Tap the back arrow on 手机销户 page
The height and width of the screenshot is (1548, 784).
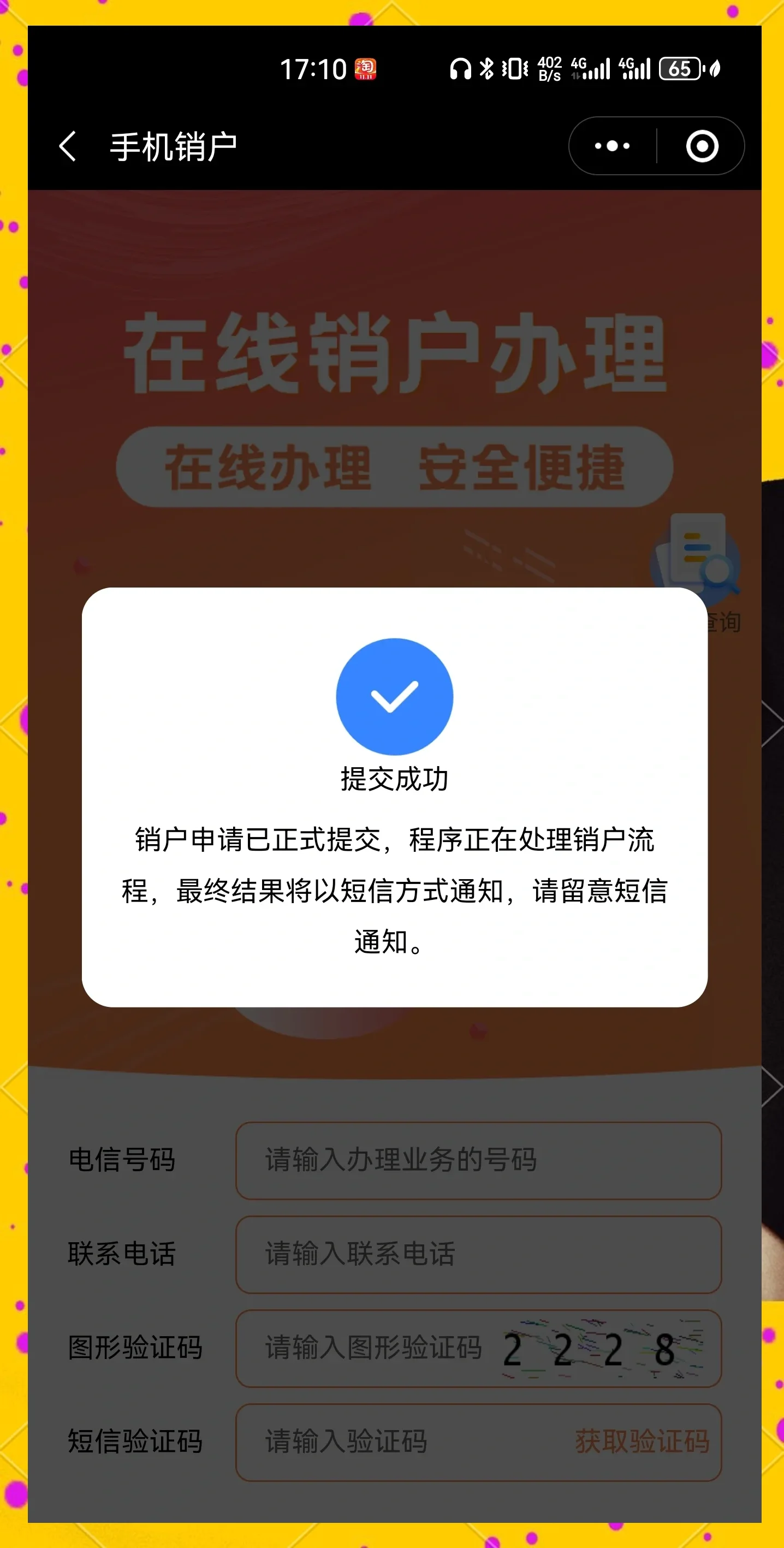[66, 144]
